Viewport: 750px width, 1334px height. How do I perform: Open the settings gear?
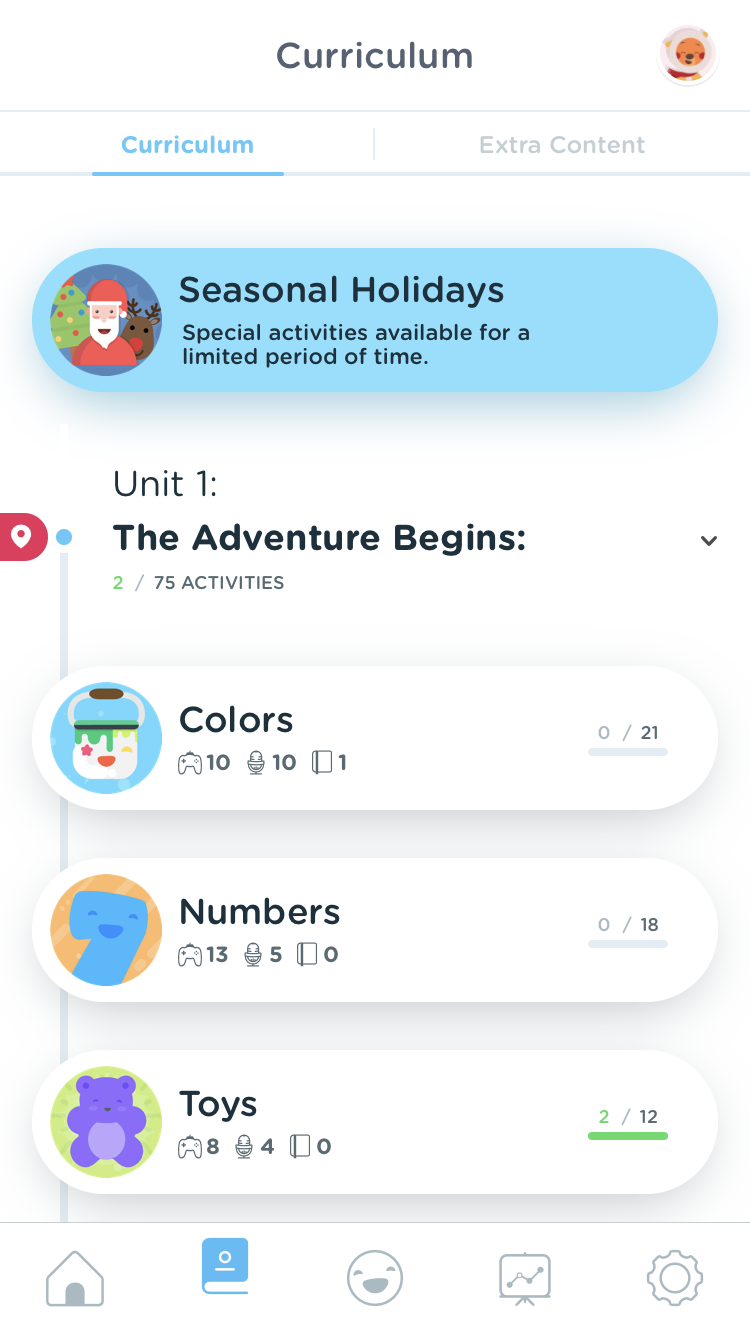[x=675, y=1278]
